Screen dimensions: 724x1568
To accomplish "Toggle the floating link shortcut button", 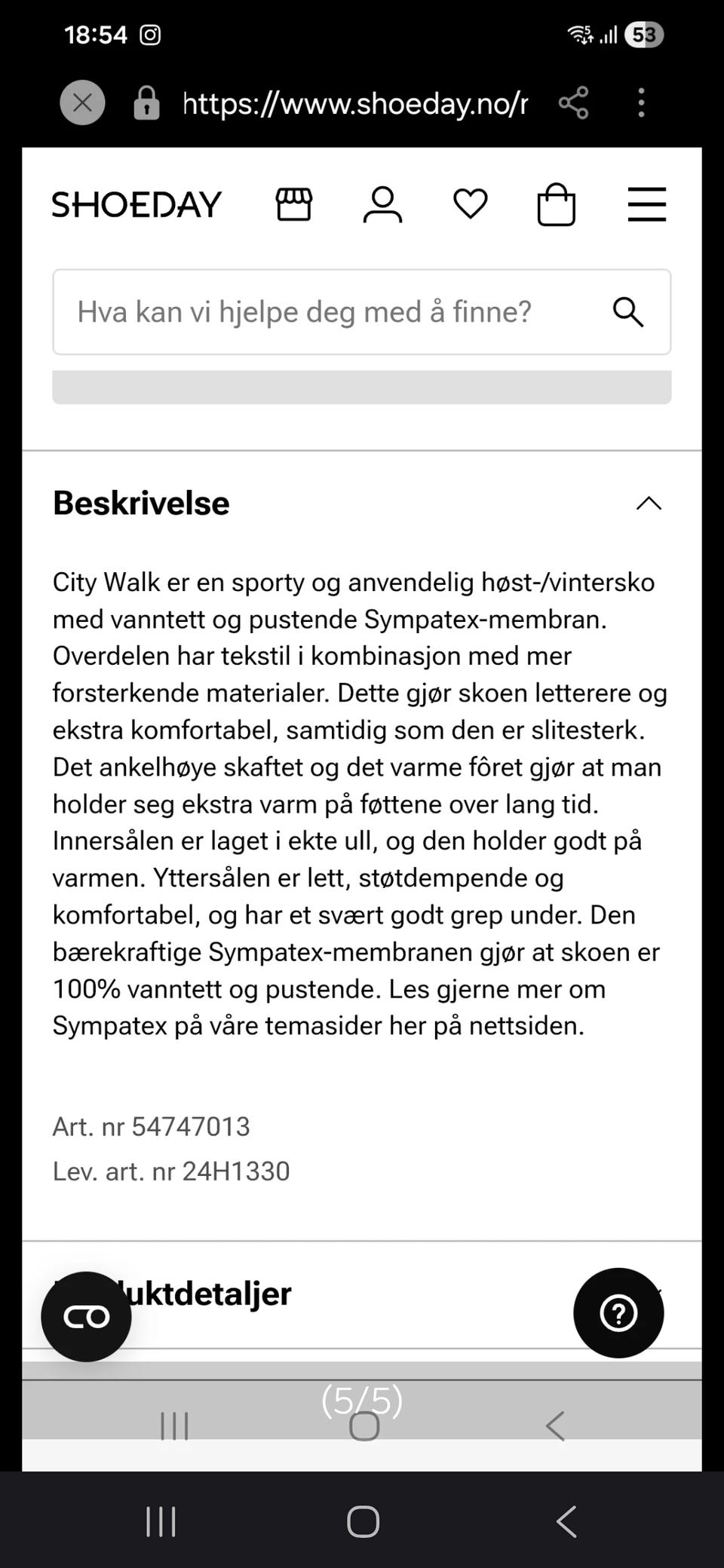I will [86, 1316].
